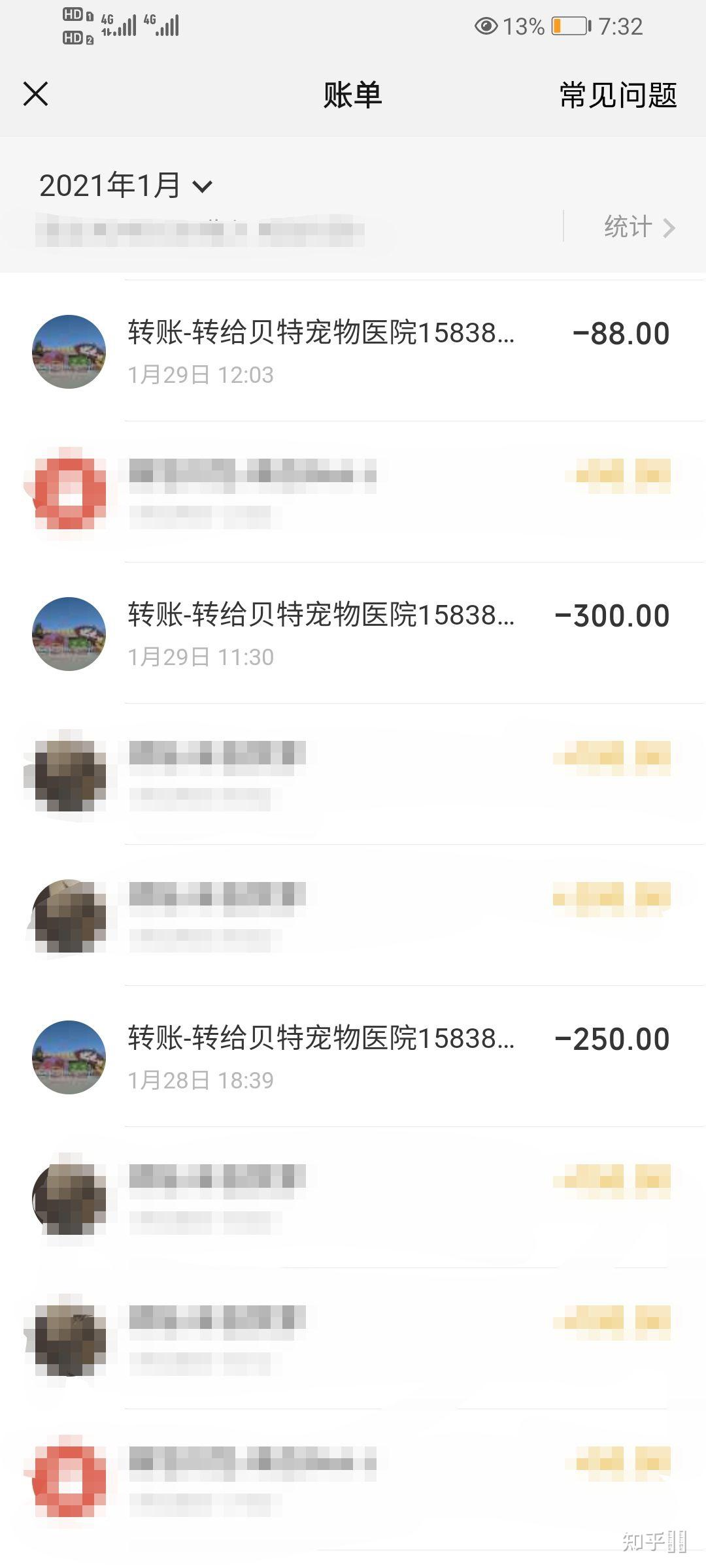Expand the 2021年1月 month picker
The width and height of the screenshot is (706, 1568).
click(x=126, y=186)
